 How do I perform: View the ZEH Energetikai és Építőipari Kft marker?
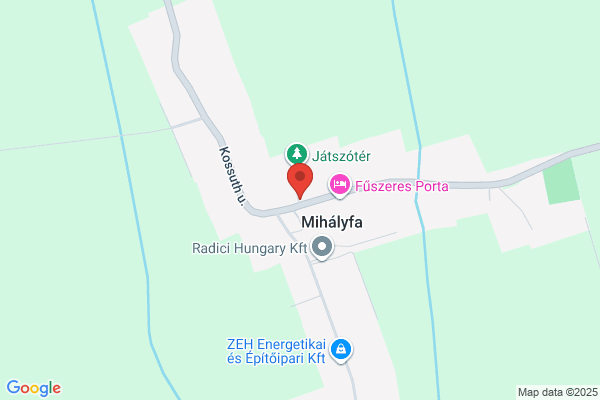pyautogui.click(x=342, y=349)
